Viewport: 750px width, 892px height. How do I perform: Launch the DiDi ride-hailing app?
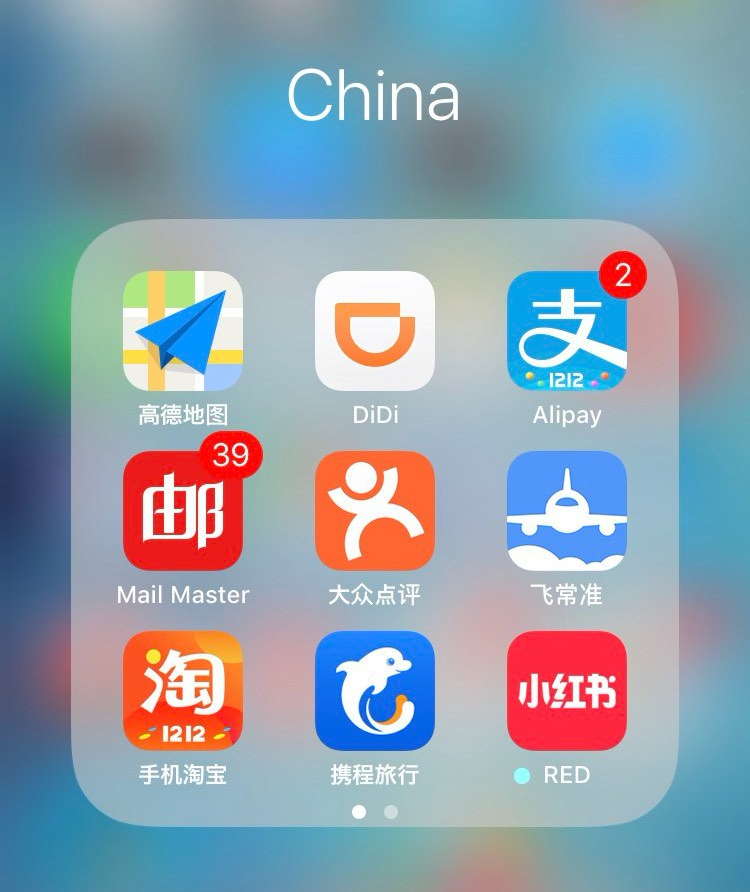pyautogui.click(x=375, y=333)
